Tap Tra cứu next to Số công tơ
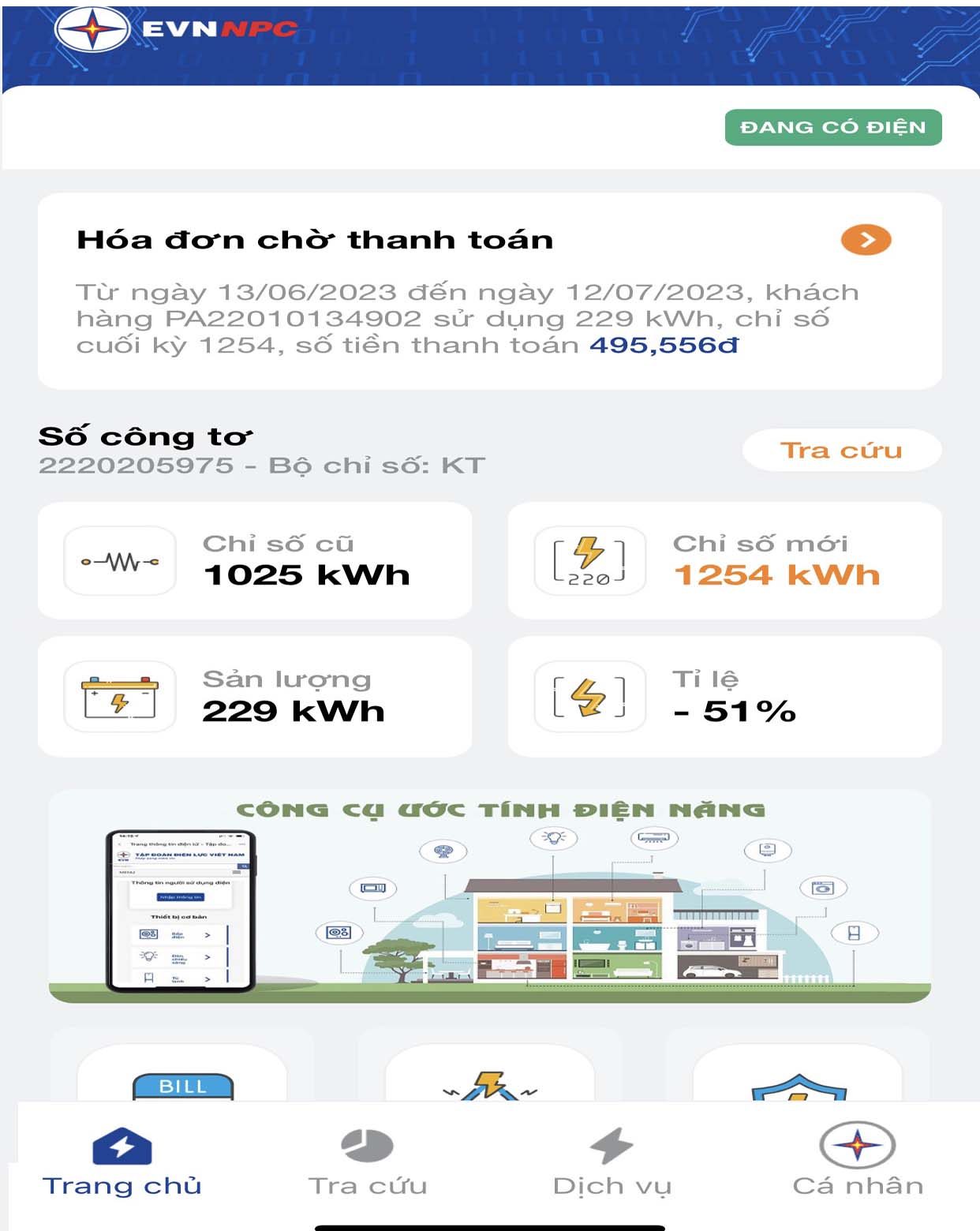The width and height of the screenshot is (980, 1231). [841, 450]
